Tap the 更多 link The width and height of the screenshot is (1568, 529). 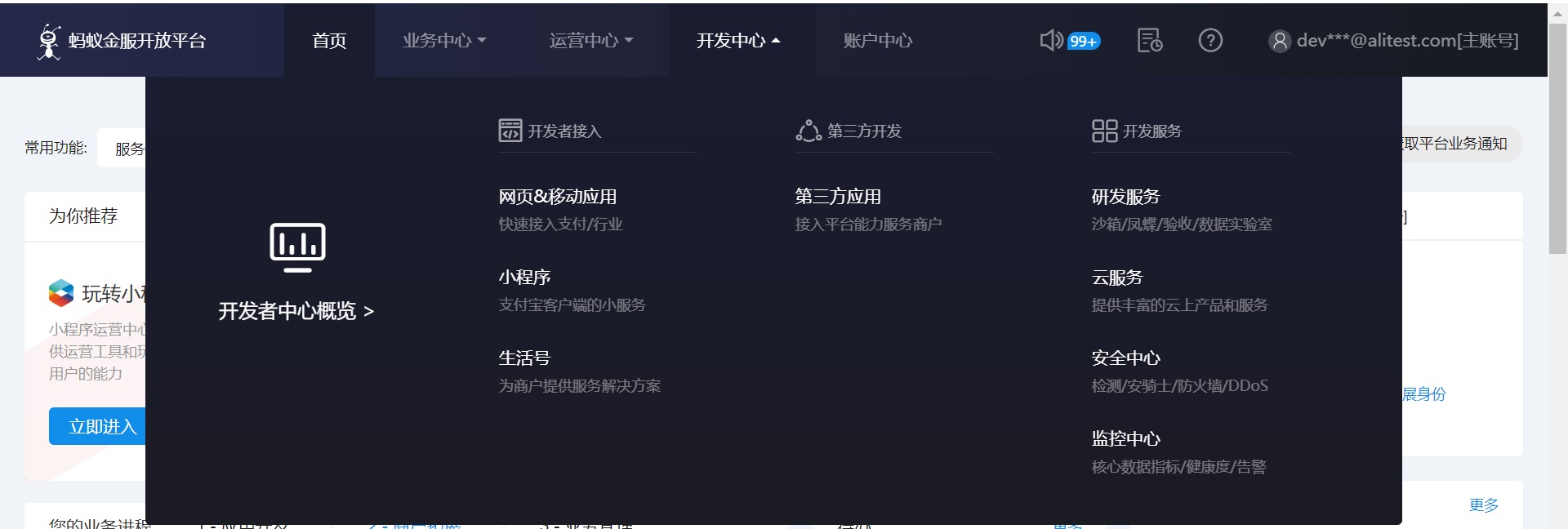(1483, 505)
